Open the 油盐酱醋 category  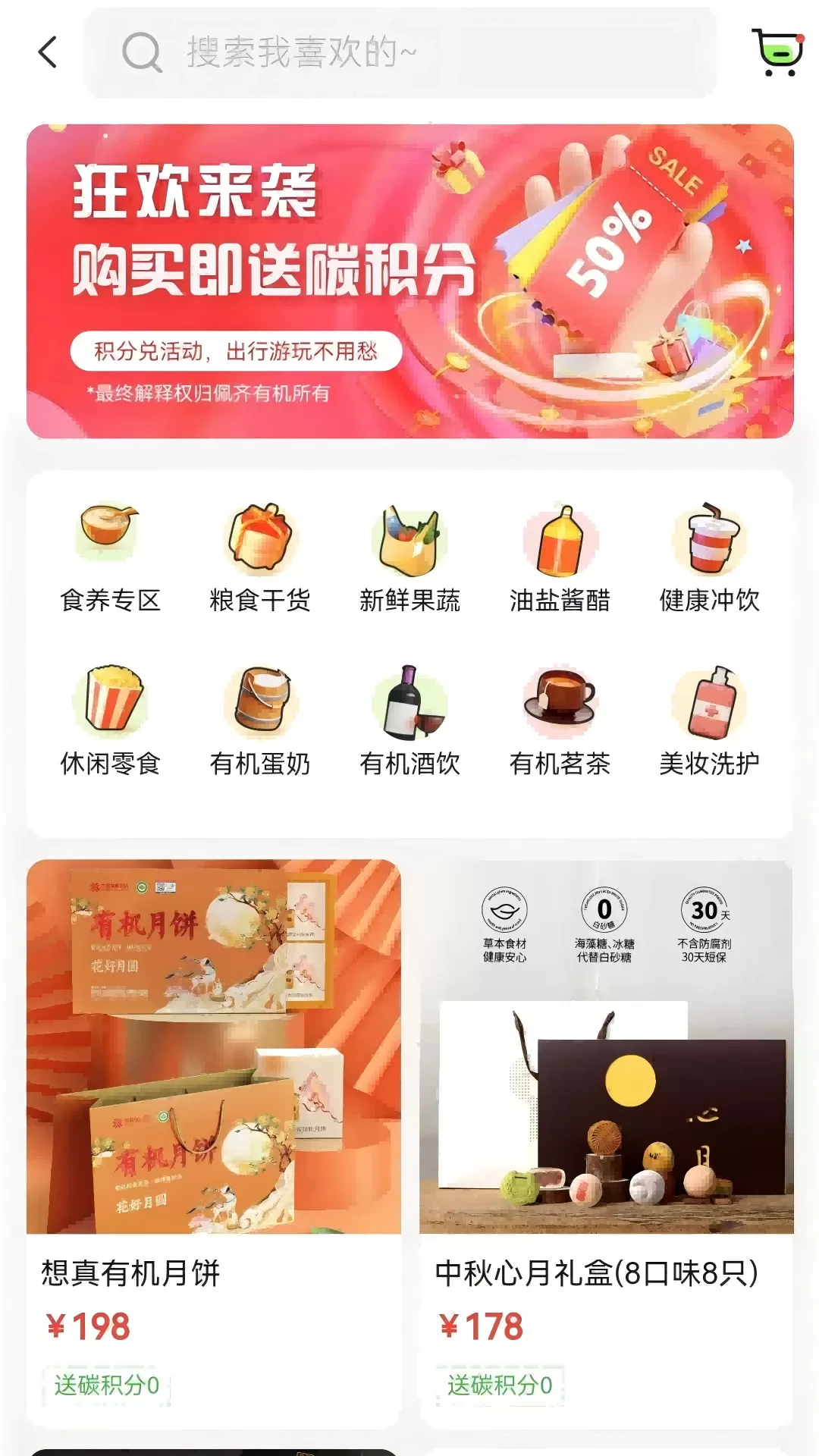(x=560, y=557)
